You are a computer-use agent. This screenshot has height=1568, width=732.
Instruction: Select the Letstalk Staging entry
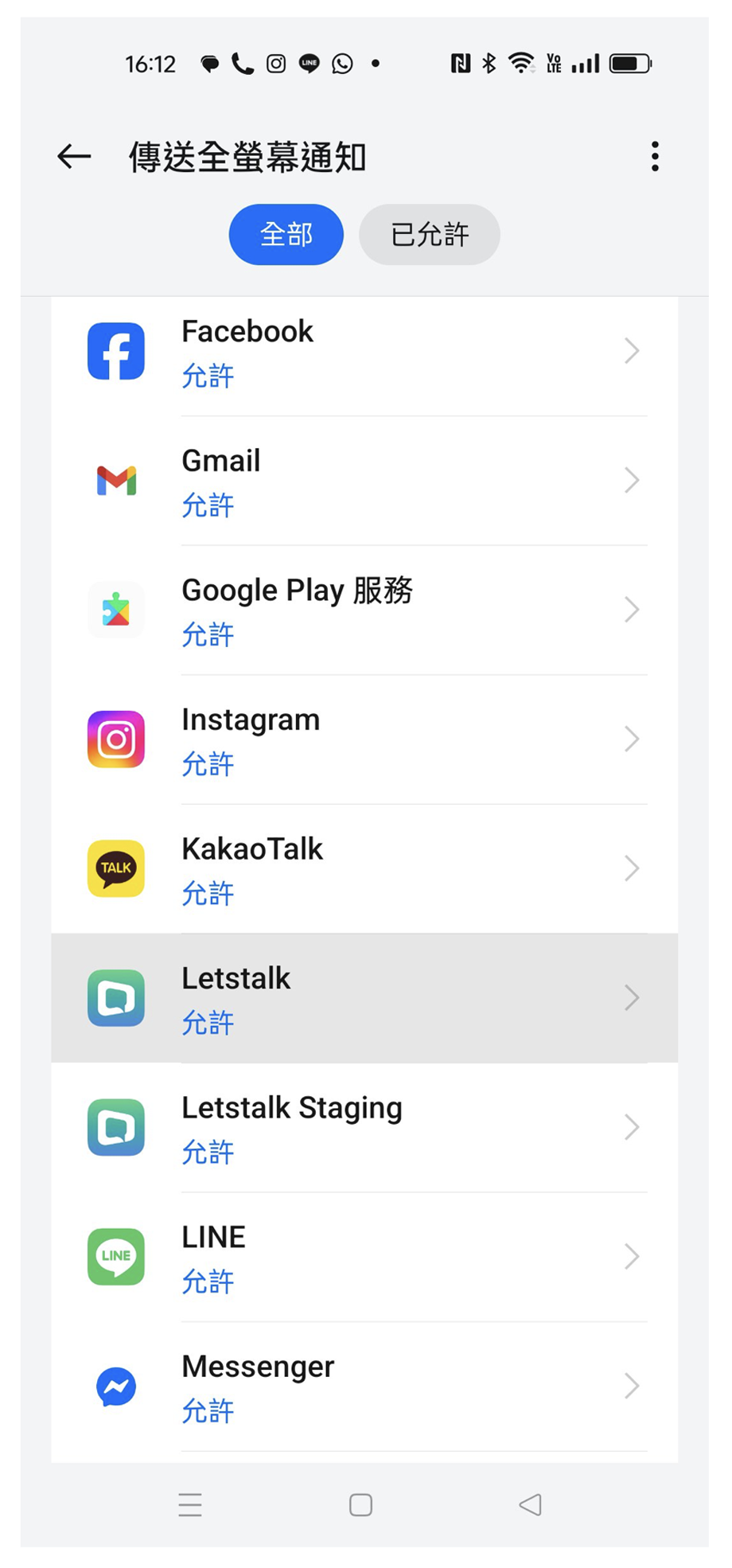(x=364, y=1128)
